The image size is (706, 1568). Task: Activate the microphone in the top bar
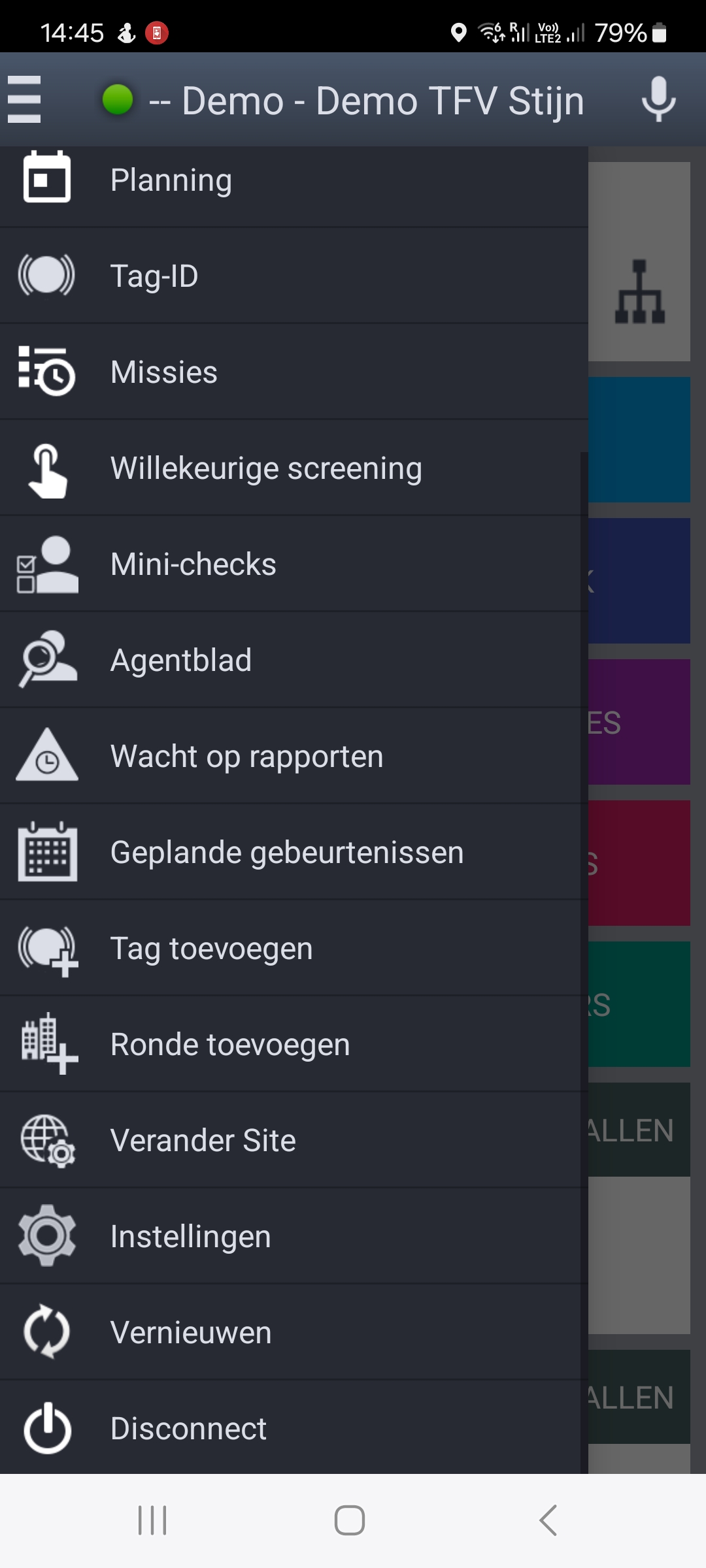pos(658,100)
